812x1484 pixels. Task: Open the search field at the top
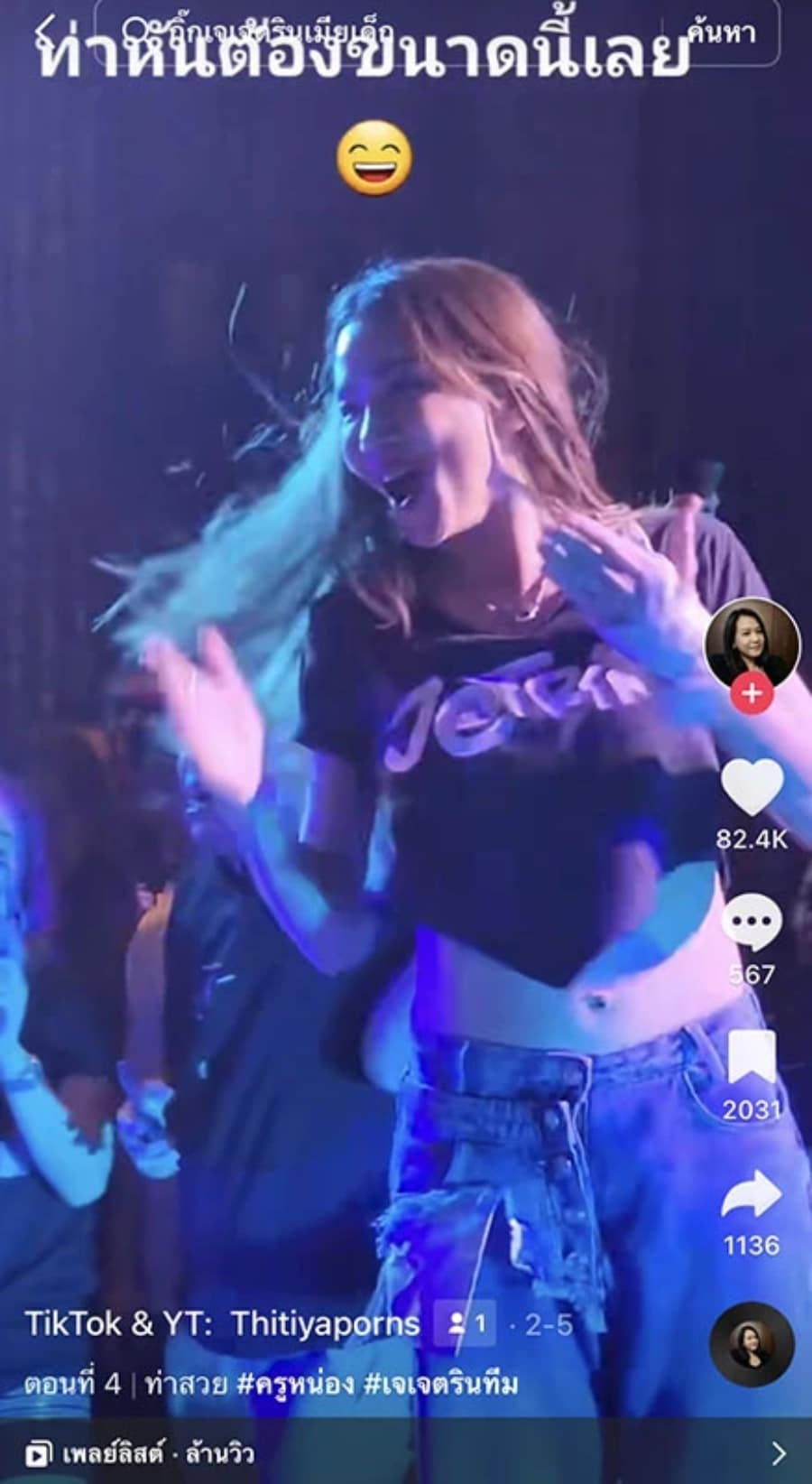click(x=379, y=32)
